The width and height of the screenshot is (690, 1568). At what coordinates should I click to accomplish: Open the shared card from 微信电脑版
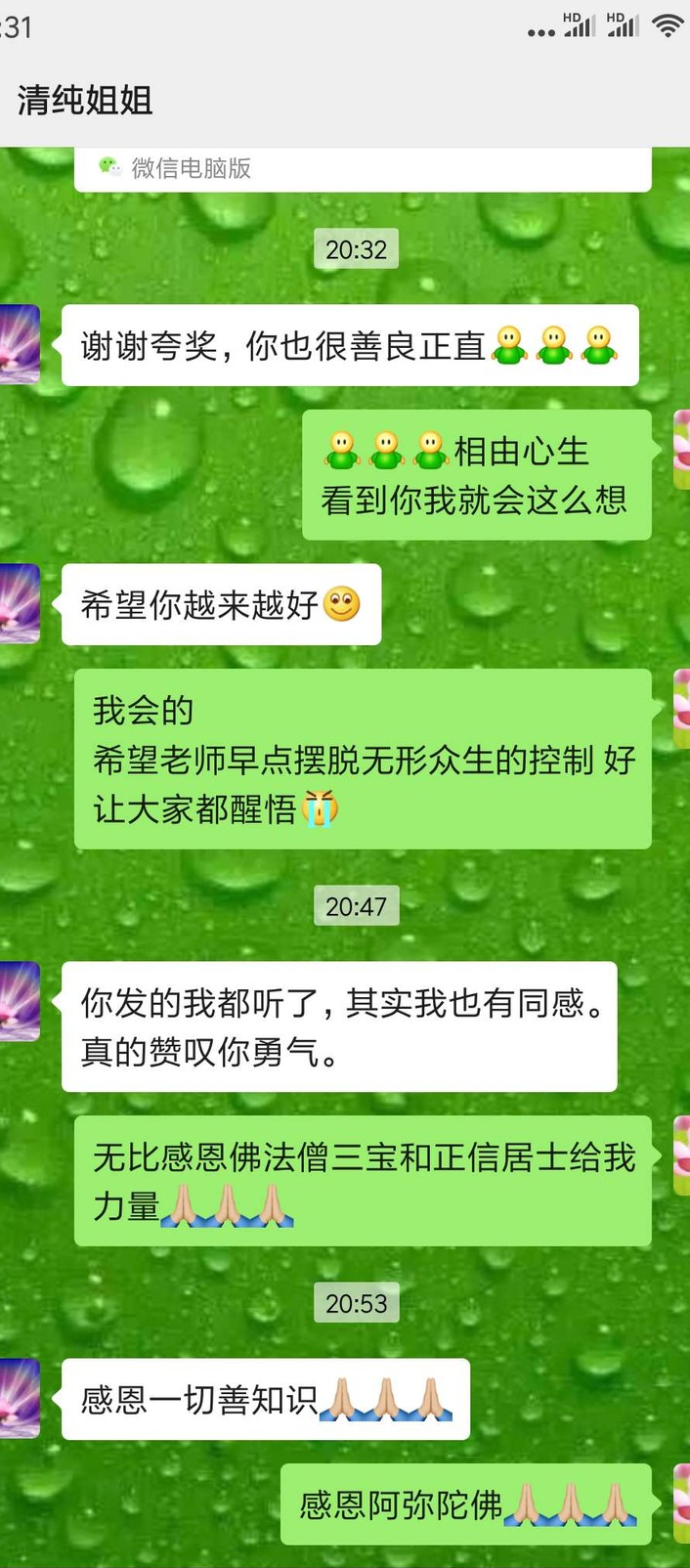(362, 169)
